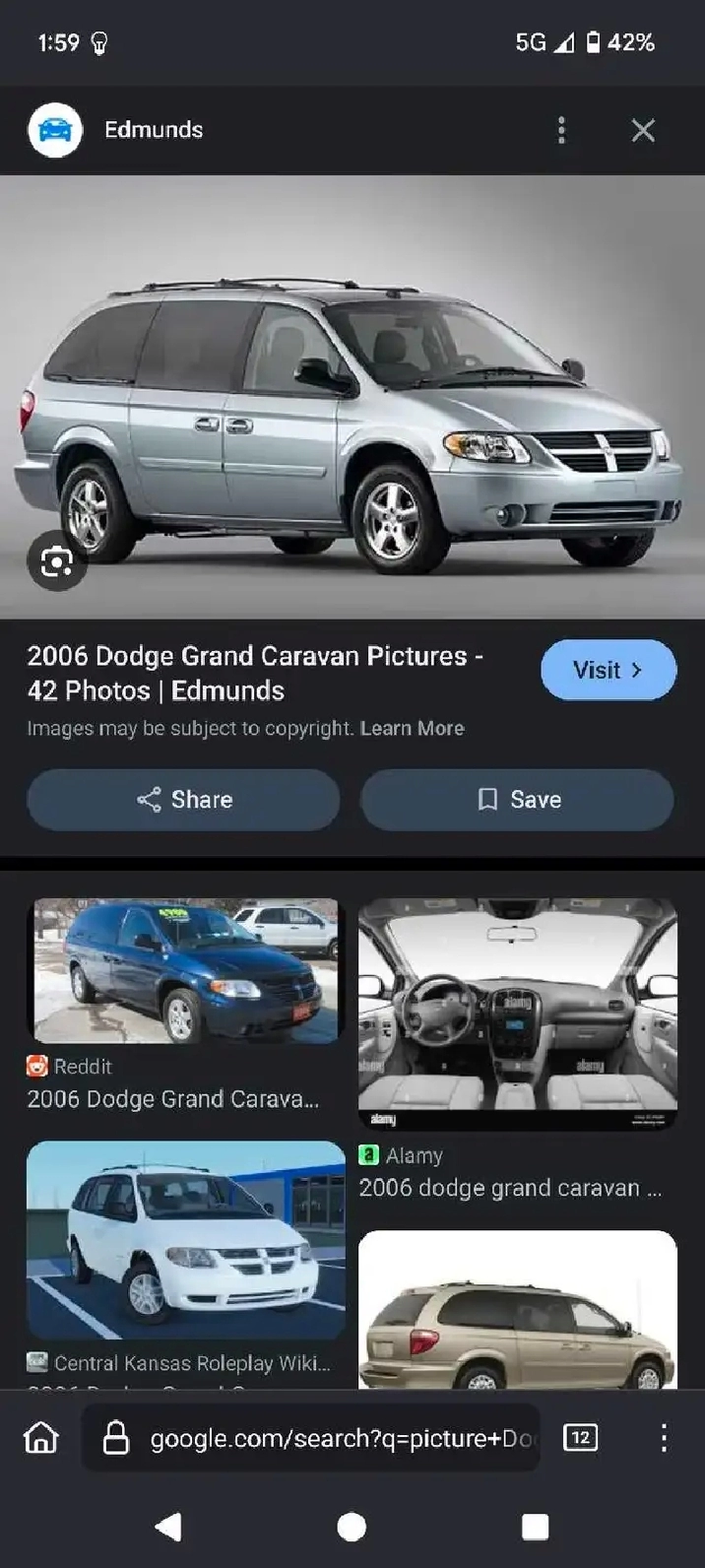Open the Reddit blue Grand Caravan result
Image resolution: width=705 pixels, height=1568 pixels.
186,970
